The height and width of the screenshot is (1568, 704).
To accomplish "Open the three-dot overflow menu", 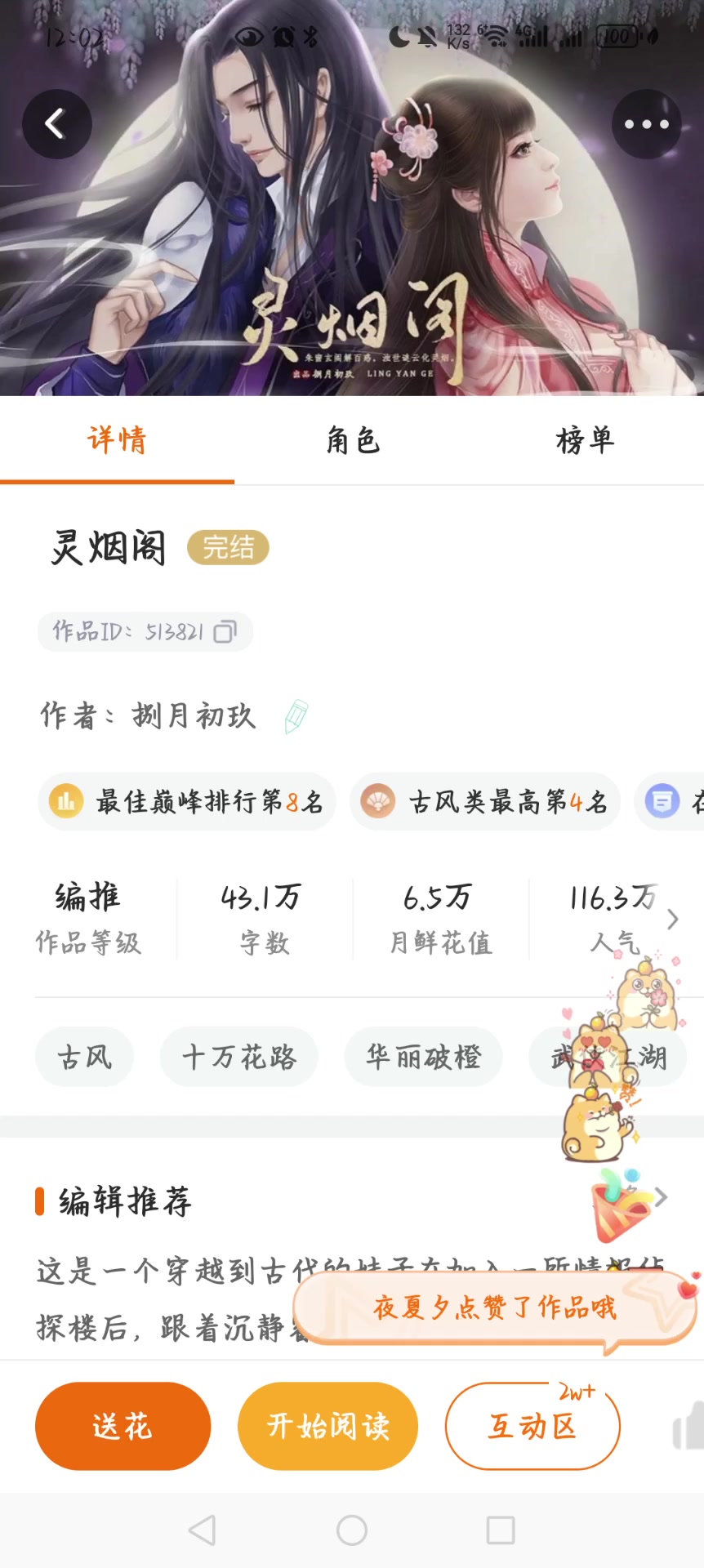I will [x=646, y=124].
